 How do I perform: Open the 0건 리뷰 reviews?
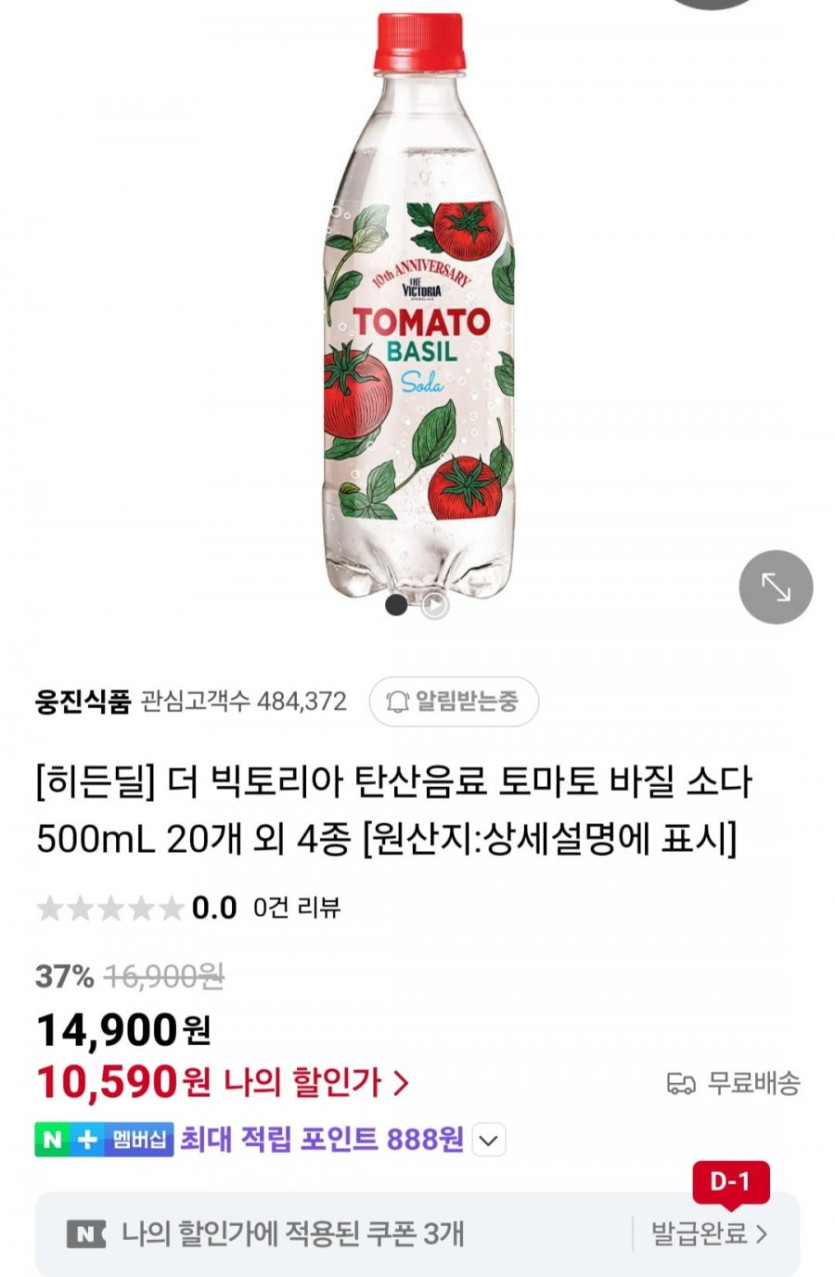(x=297, y=908)
